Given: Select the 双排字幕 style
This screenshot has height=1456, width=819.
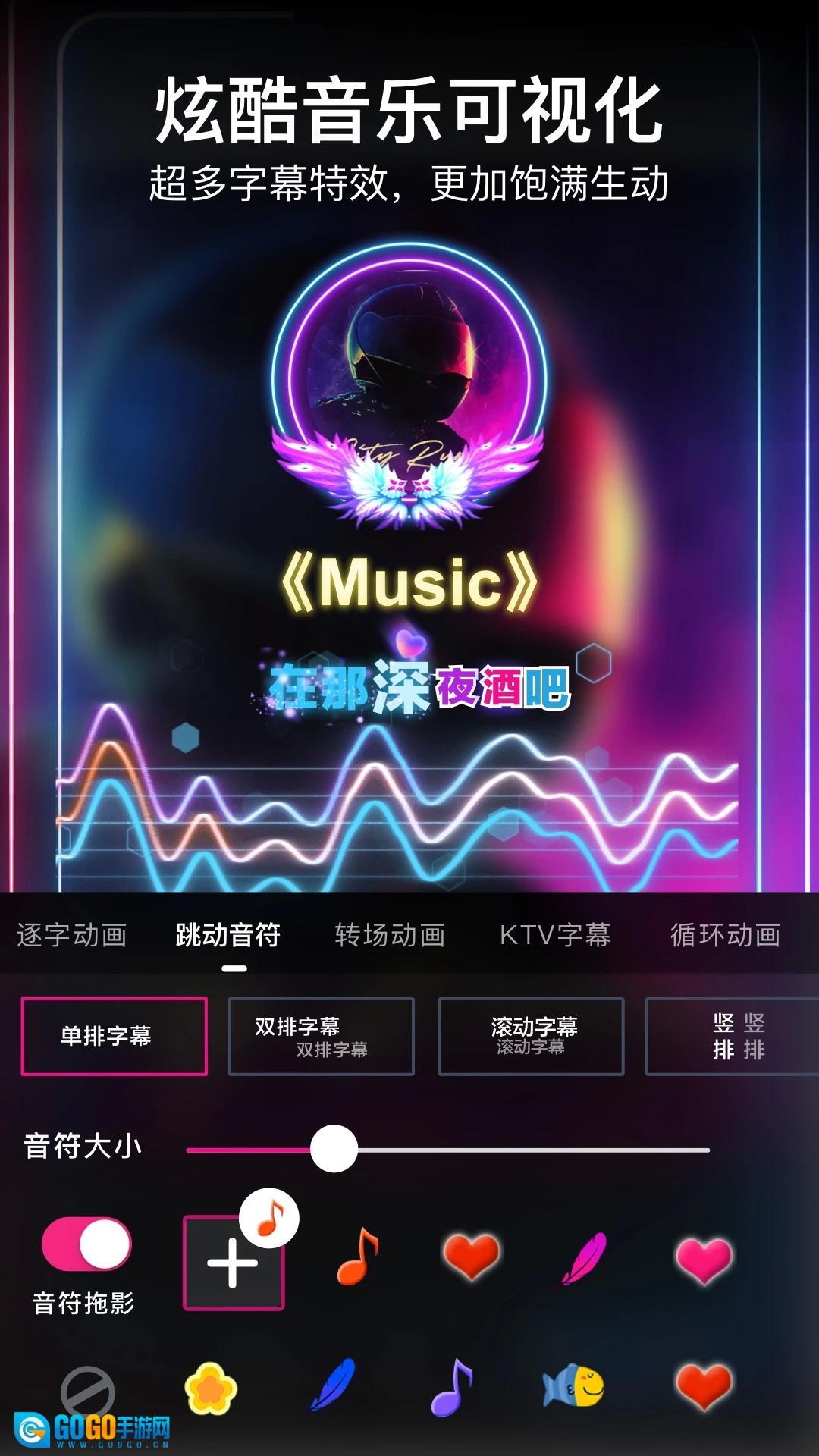Looking at the screenshot, I should click(x=322, y=1037).
